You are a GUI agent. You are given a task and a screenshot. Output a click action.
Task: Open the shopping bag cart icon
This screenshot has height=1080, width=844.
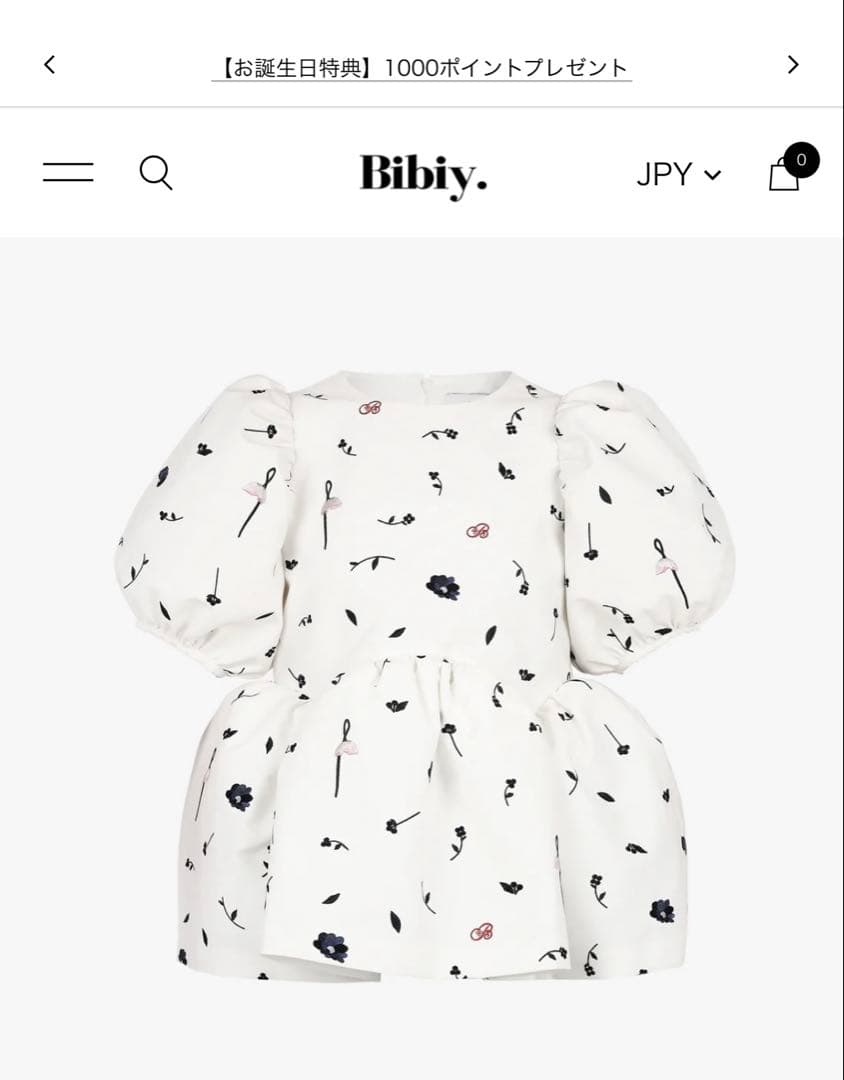click(x=782, y=175)
